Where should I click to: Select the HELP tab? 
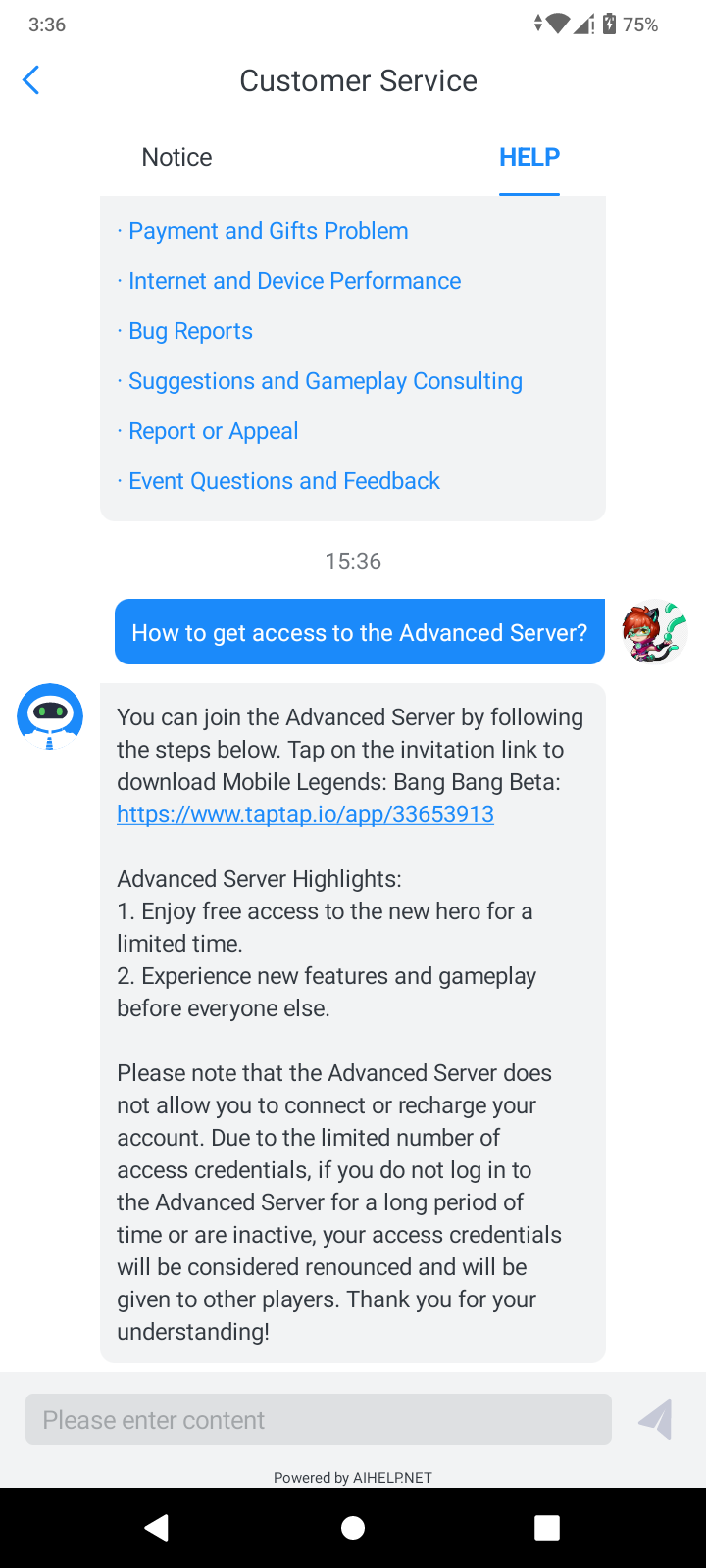click(529, 157)
